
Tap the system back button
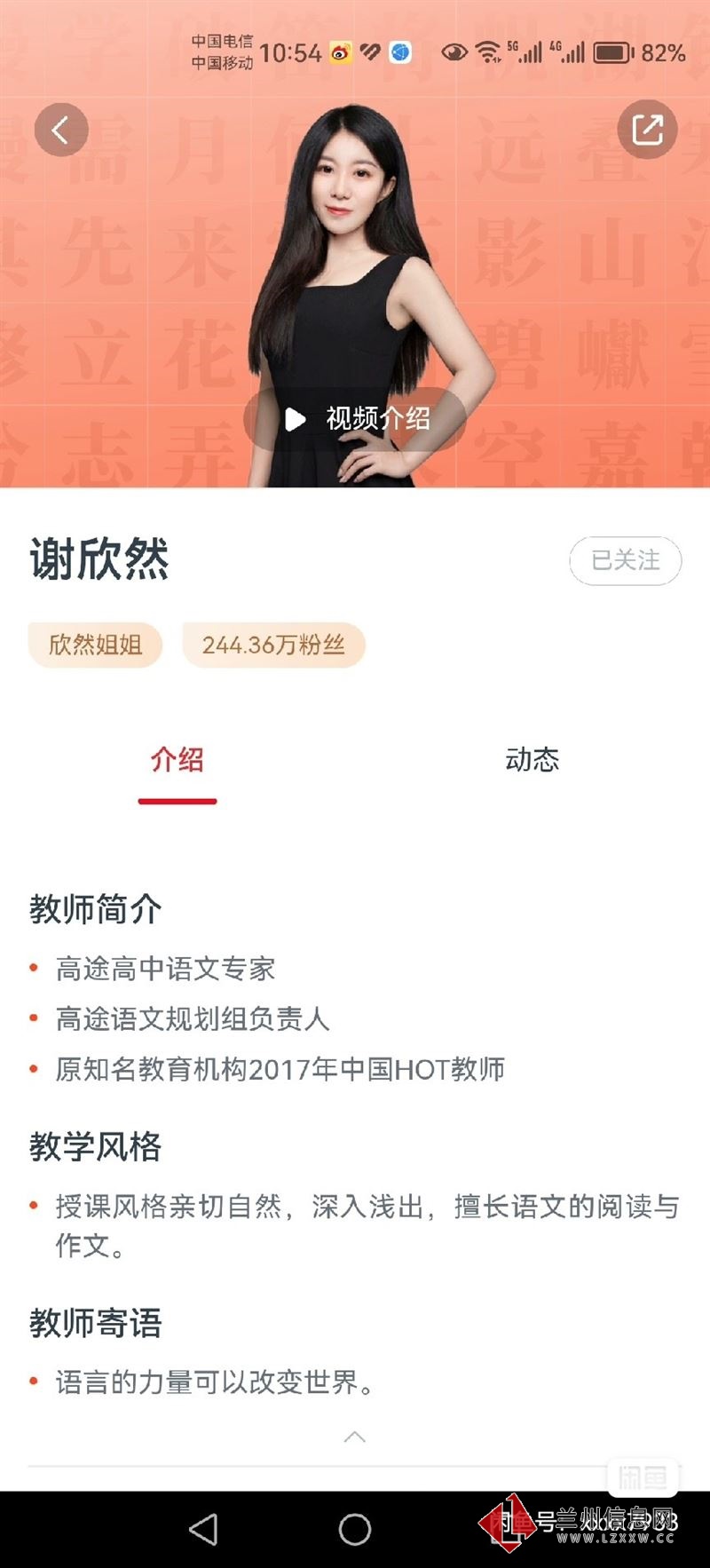point(204,1529)
